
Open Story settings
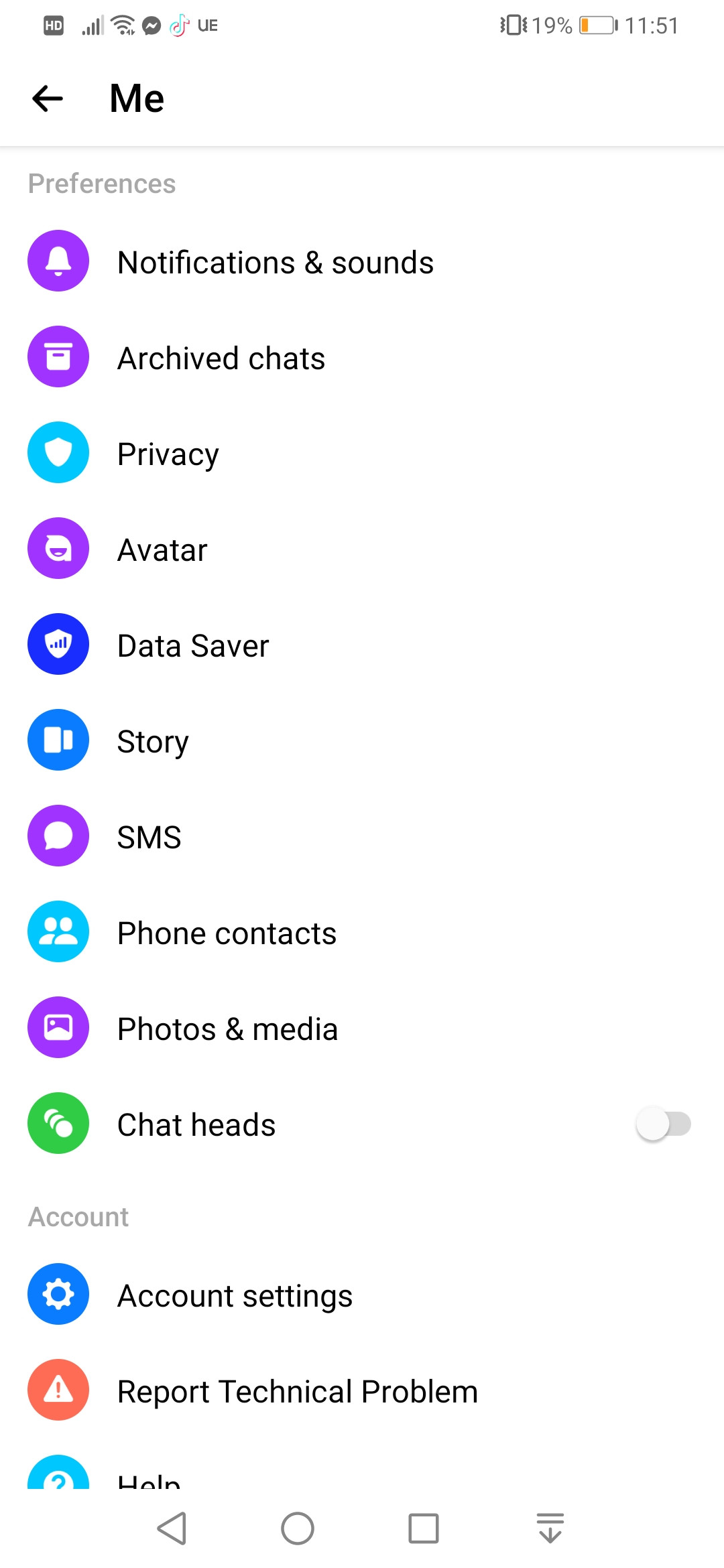153,741
